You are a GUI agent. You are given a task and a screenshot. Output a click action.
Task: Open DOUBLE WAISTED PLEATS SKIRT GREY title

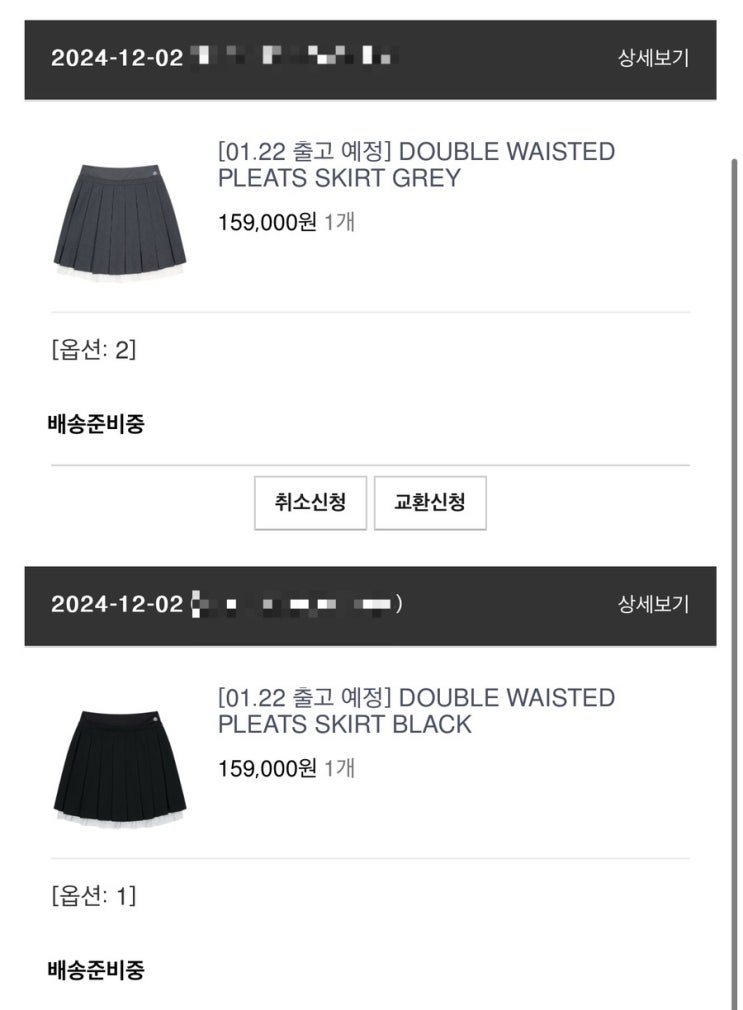(416, 165)
